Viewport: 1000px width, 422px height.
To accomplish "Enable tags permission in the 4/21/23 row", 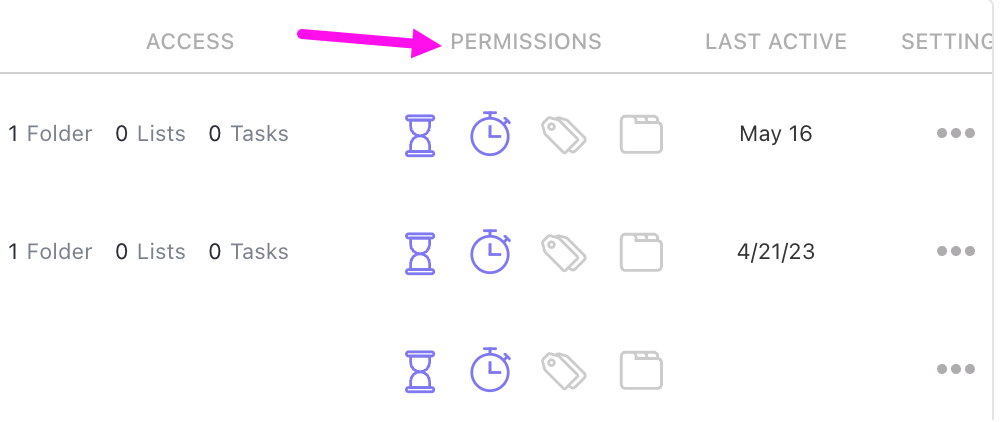I will [x=564, y=252].
